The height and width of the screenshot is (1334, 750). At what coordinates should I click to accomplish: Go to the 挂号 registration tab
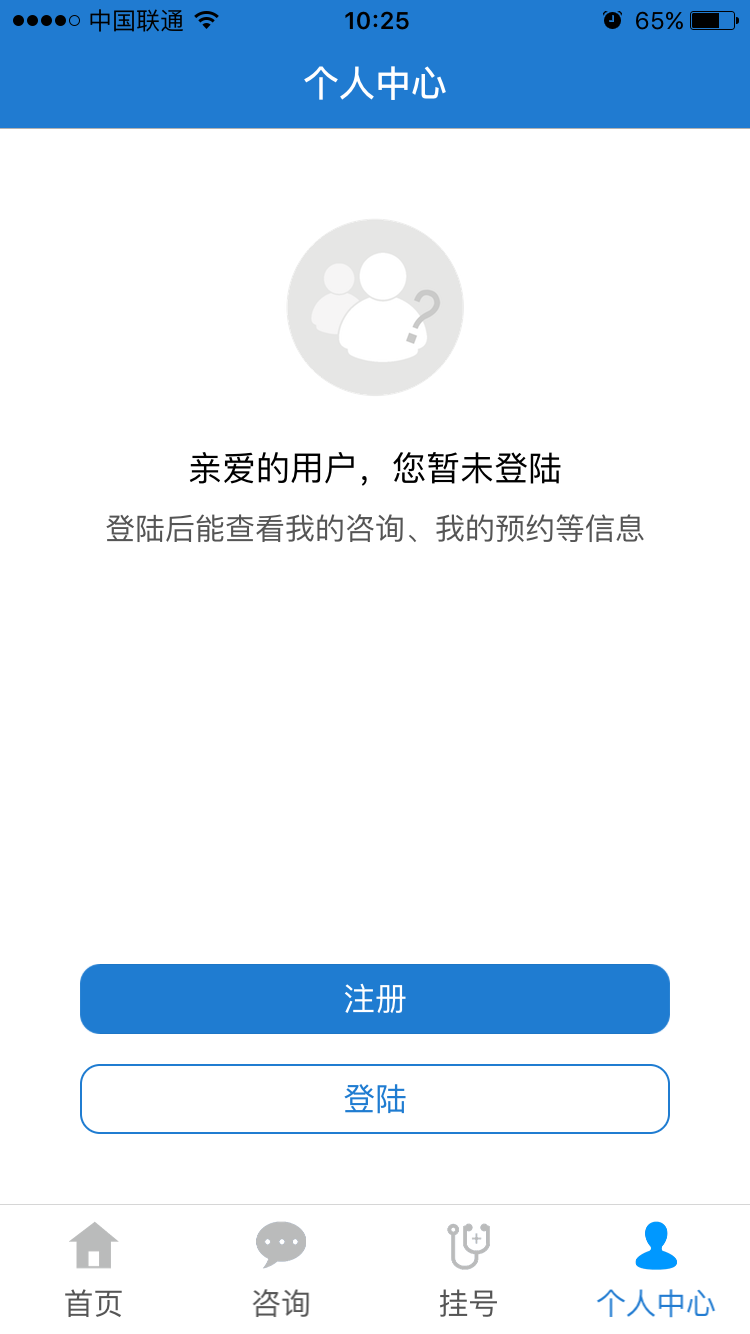pos(468,1268)
